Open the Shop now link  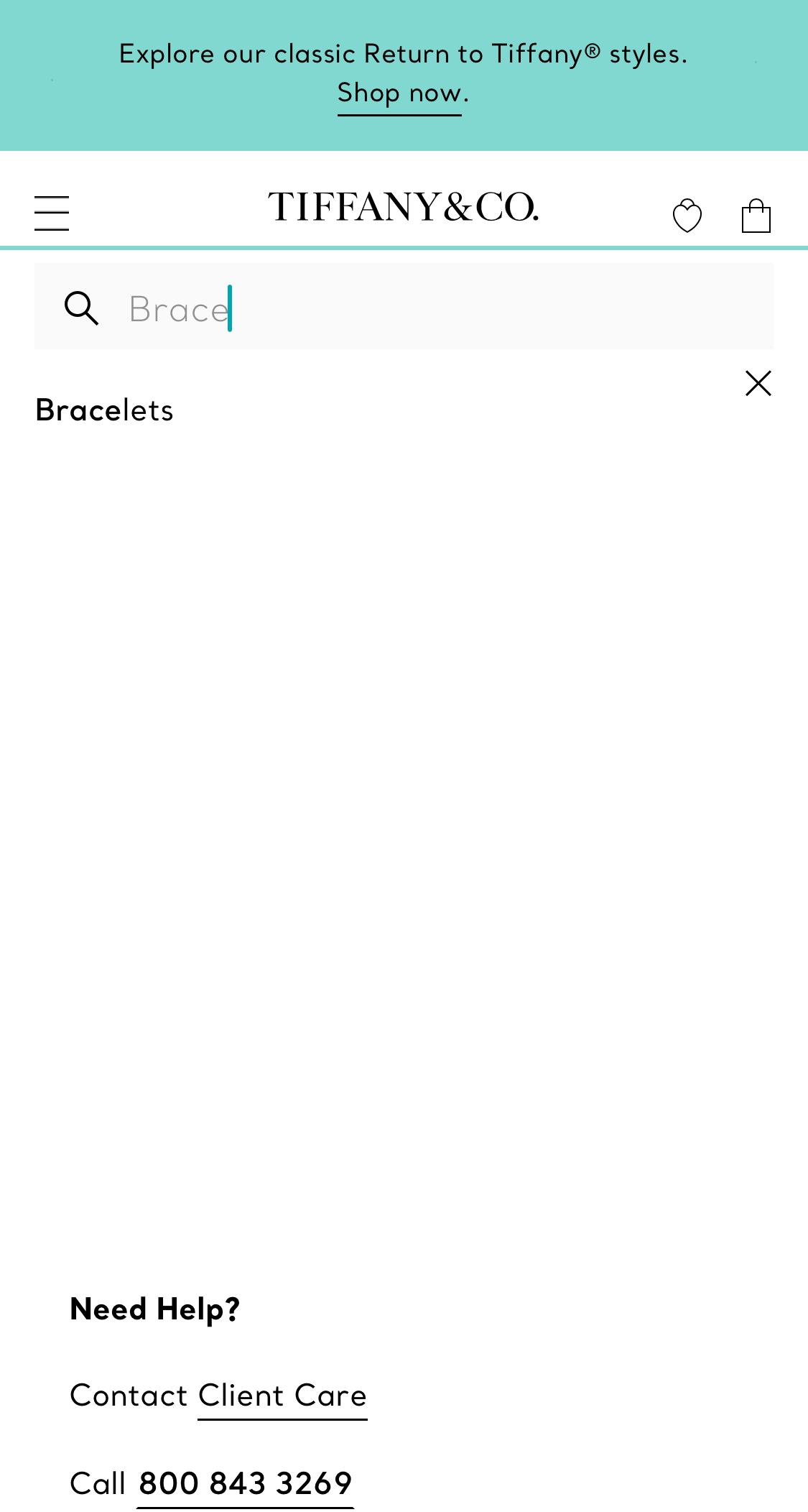(x=399, y=93)
